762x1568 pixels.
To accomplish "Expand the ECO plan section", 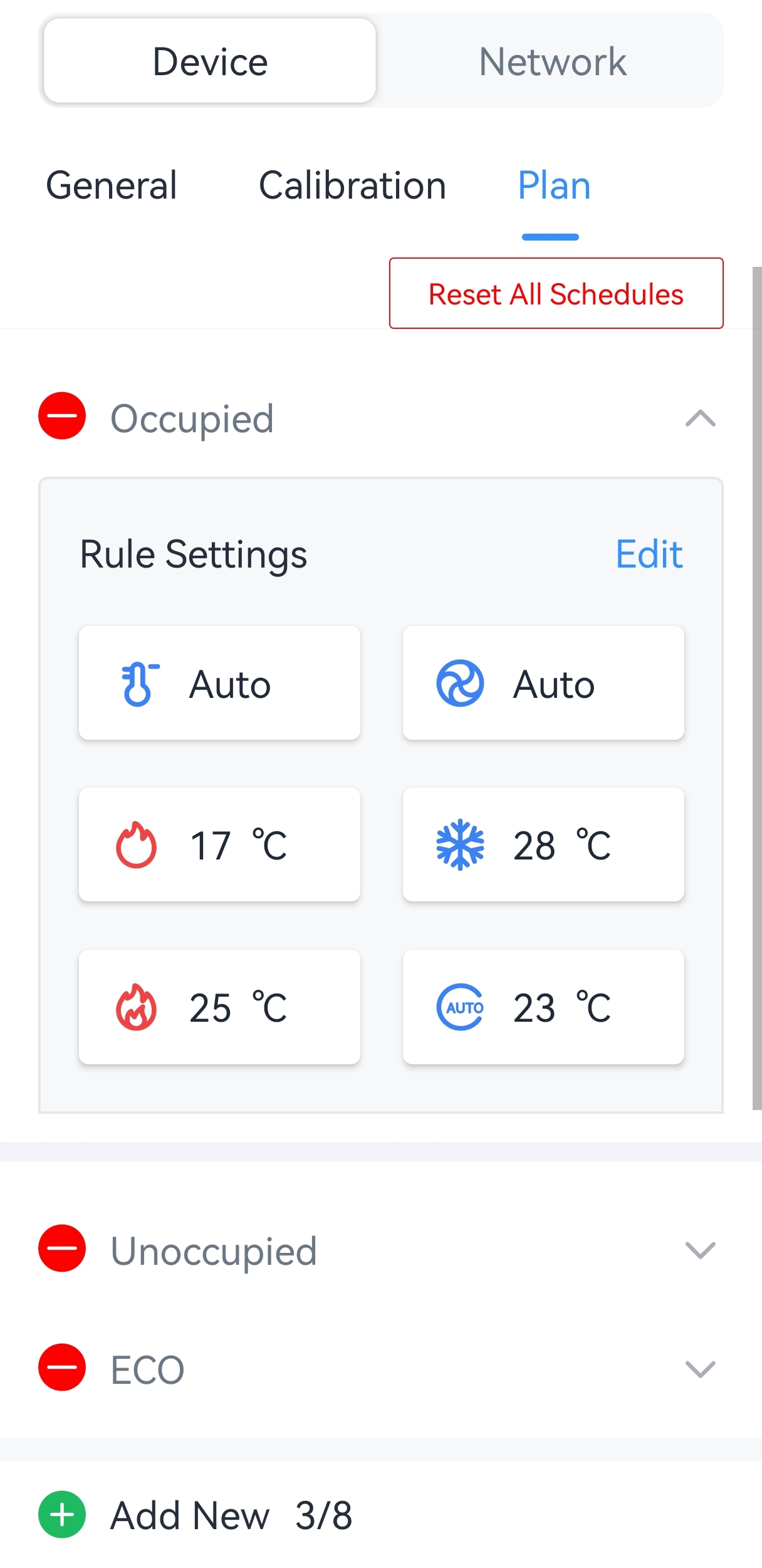I will coord(700,1369).
